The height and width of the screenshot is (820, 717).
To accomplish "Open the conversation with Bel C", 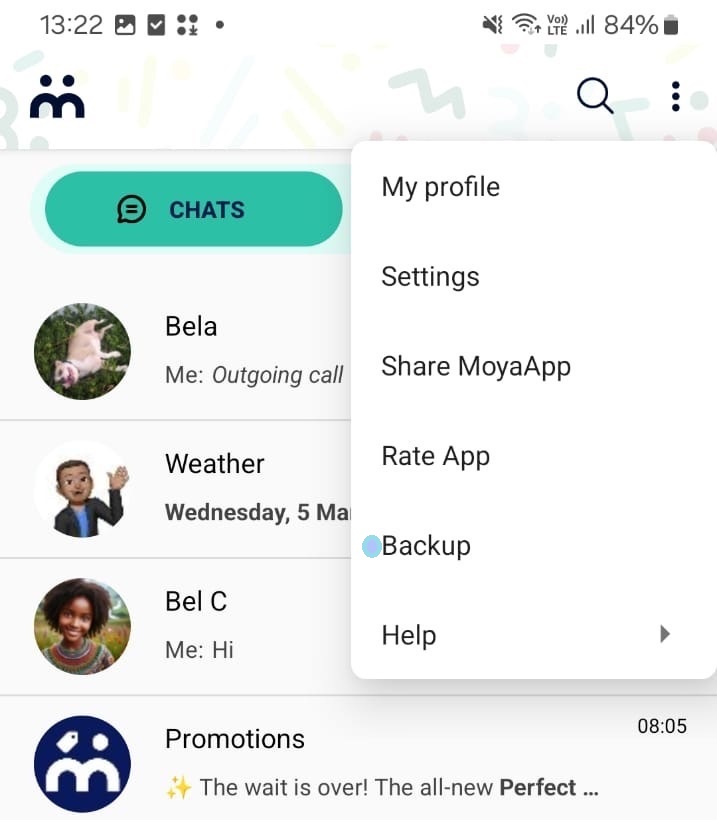I will point(190,625).
